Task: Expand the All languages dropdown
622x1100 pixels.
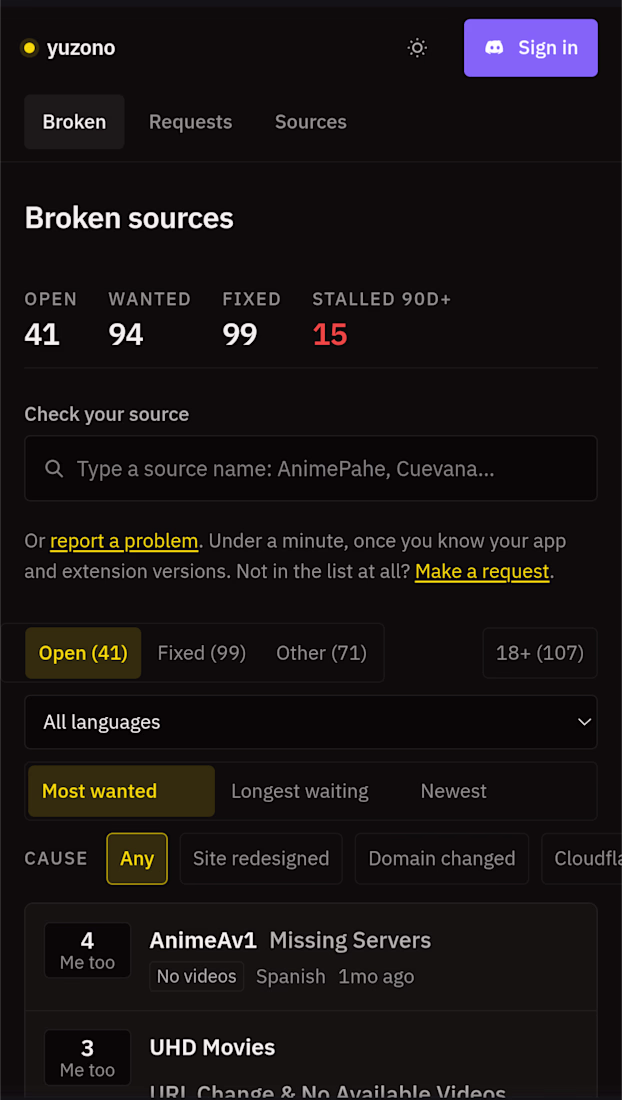Action: (311, 722)
